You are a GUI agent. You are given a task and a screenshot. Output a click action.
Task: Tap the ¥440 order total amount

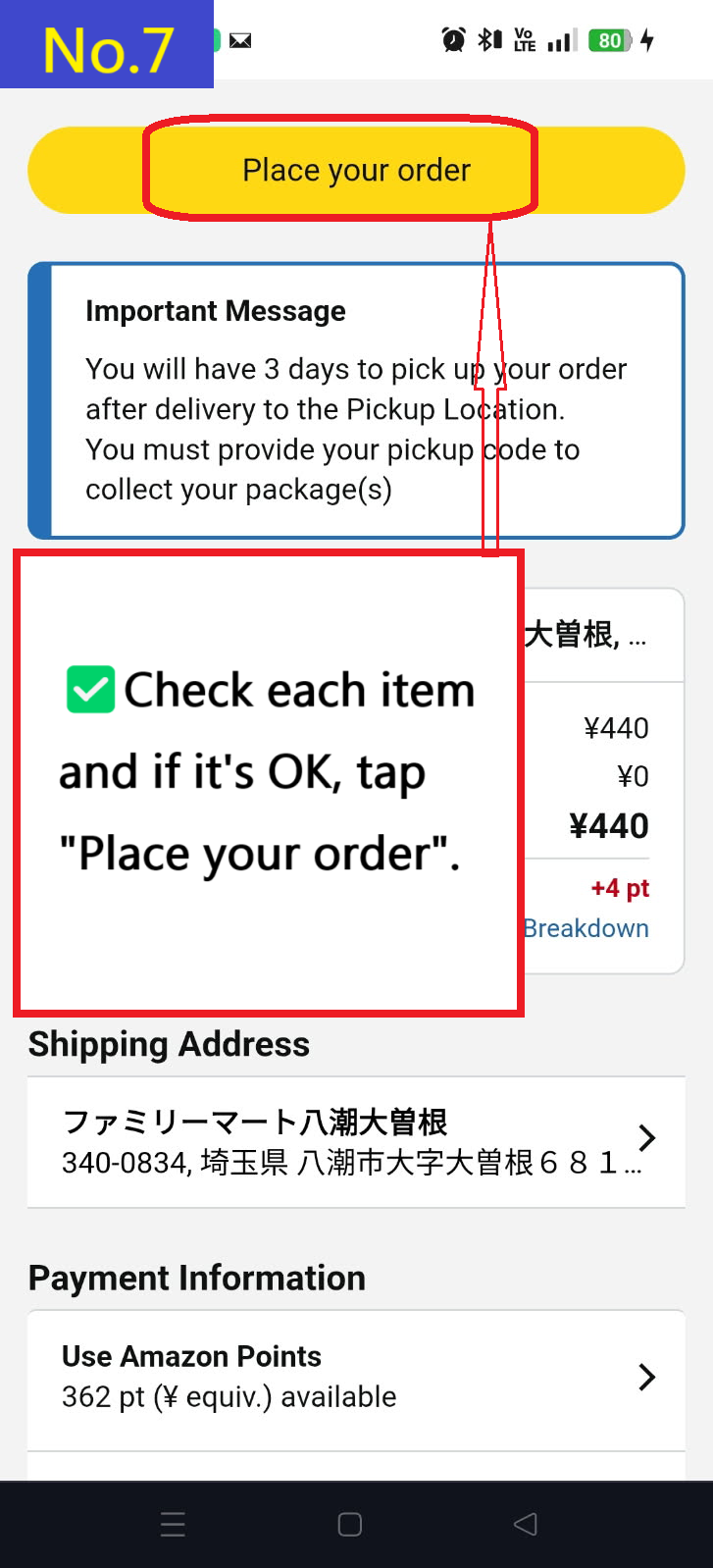click(608, 825)
